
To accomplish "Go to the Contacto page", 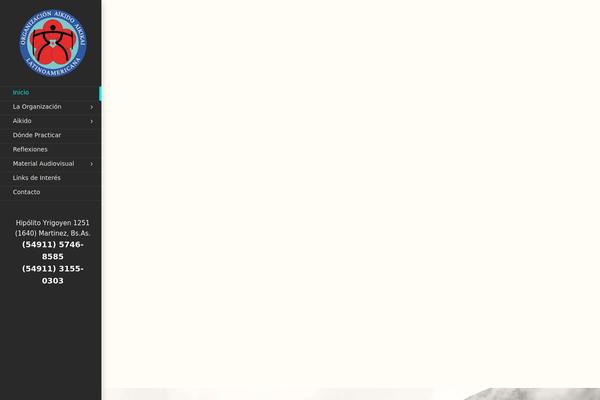I will click(x=27, y=192).
